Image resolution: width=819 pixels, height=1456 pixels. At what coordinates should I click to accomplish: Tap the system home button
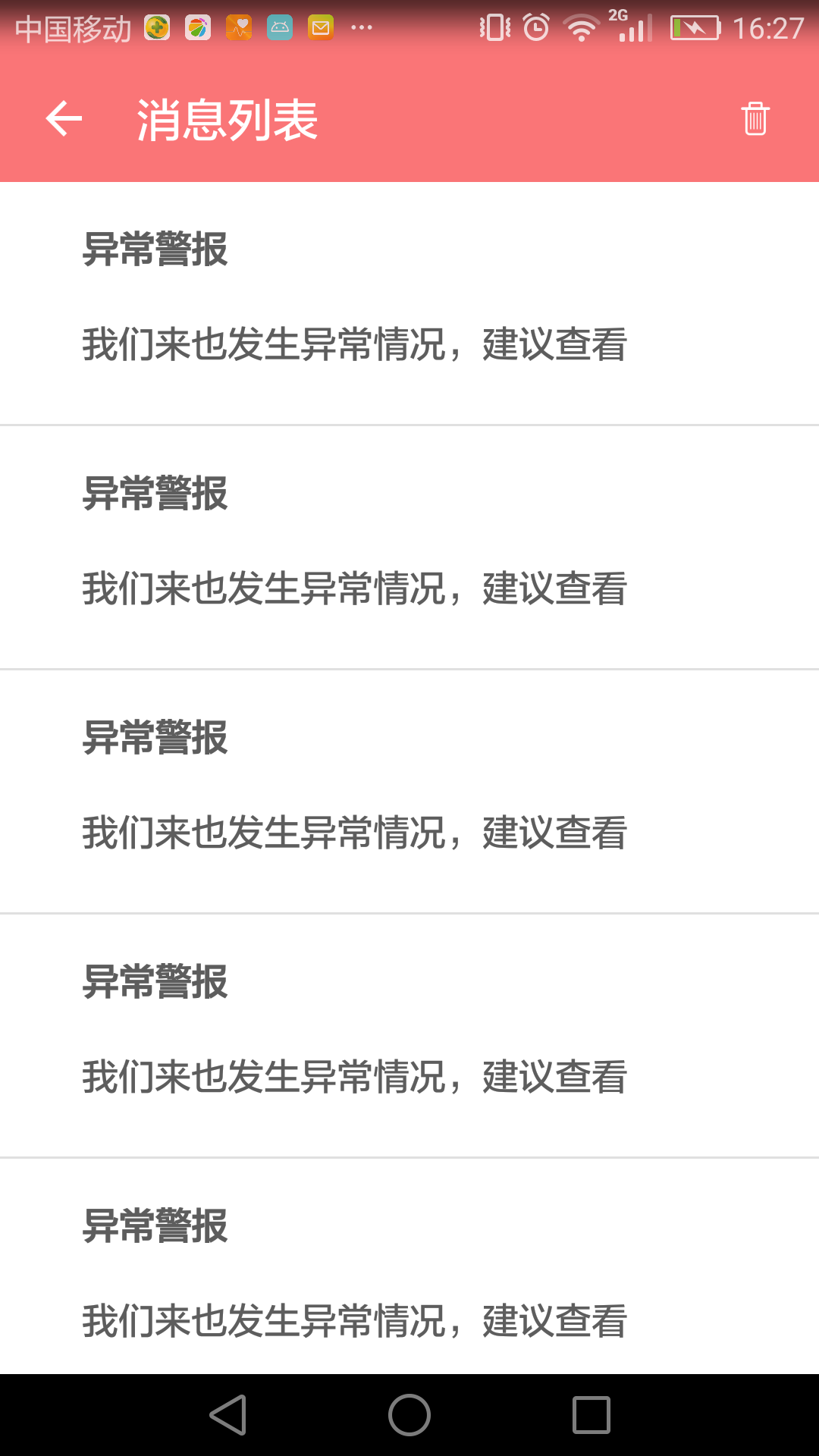click(409, 1415)
